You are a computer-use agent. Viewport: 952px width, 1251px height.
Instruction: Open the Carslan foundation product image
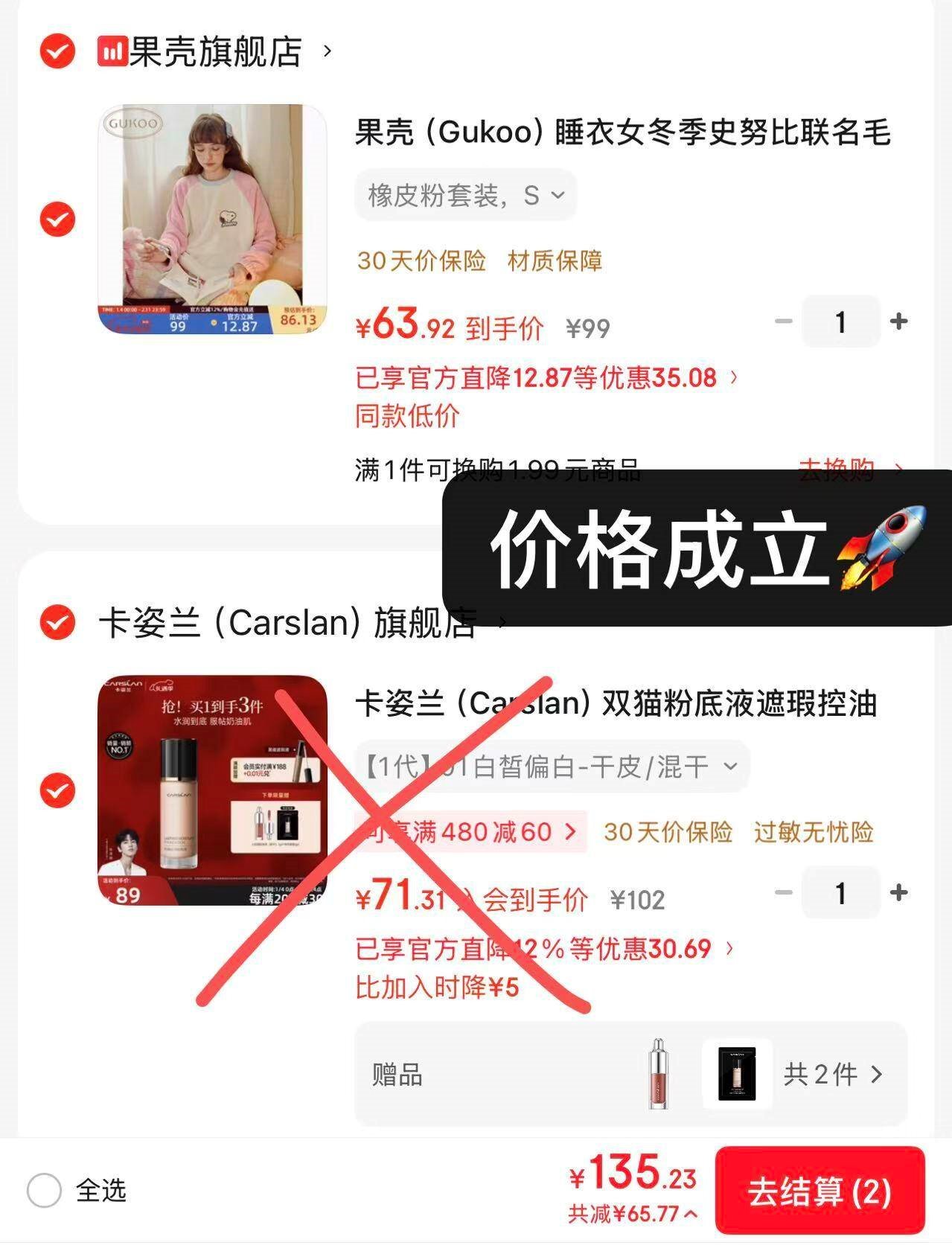coord(212,790)
